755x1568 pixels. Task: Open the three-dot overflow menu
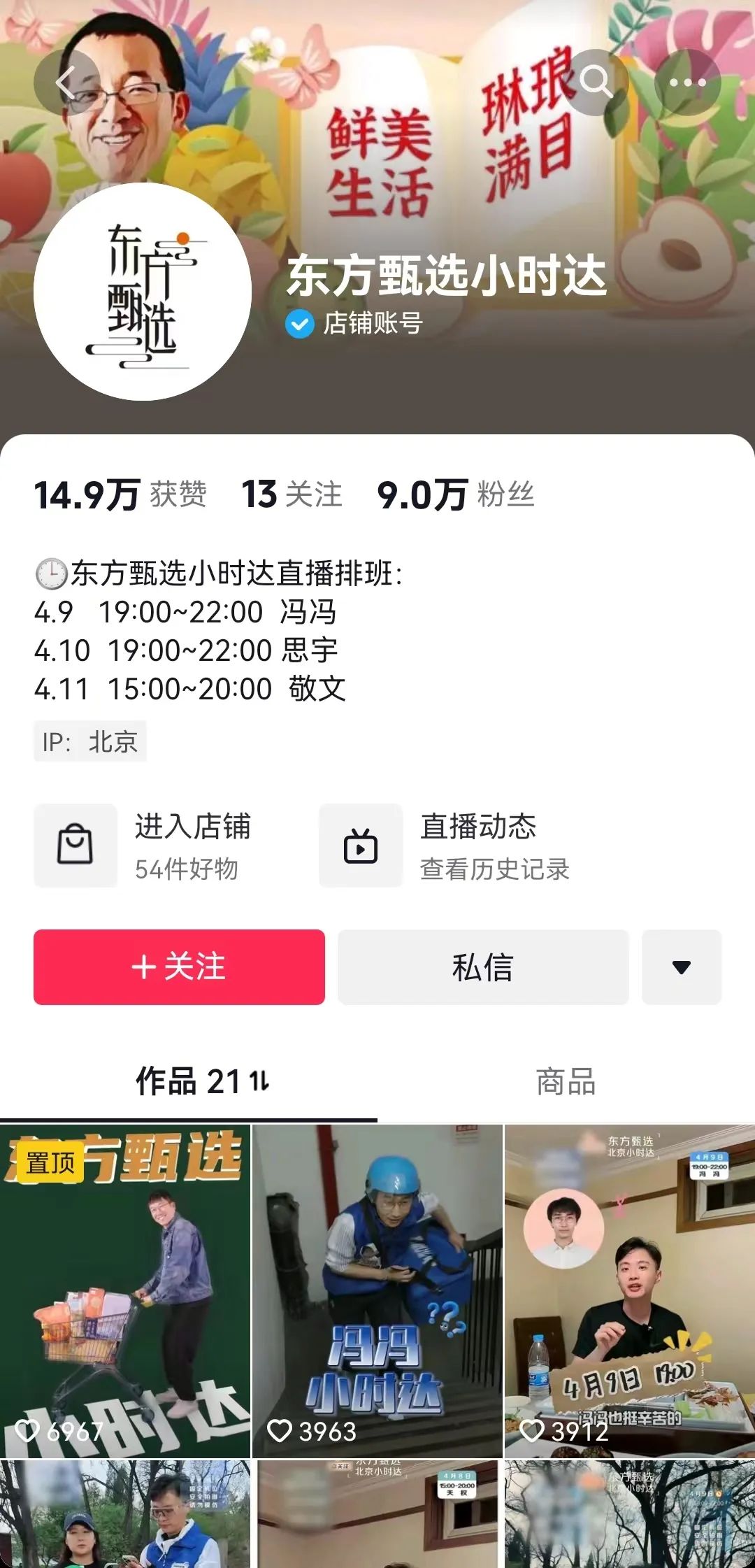point(687,83)
